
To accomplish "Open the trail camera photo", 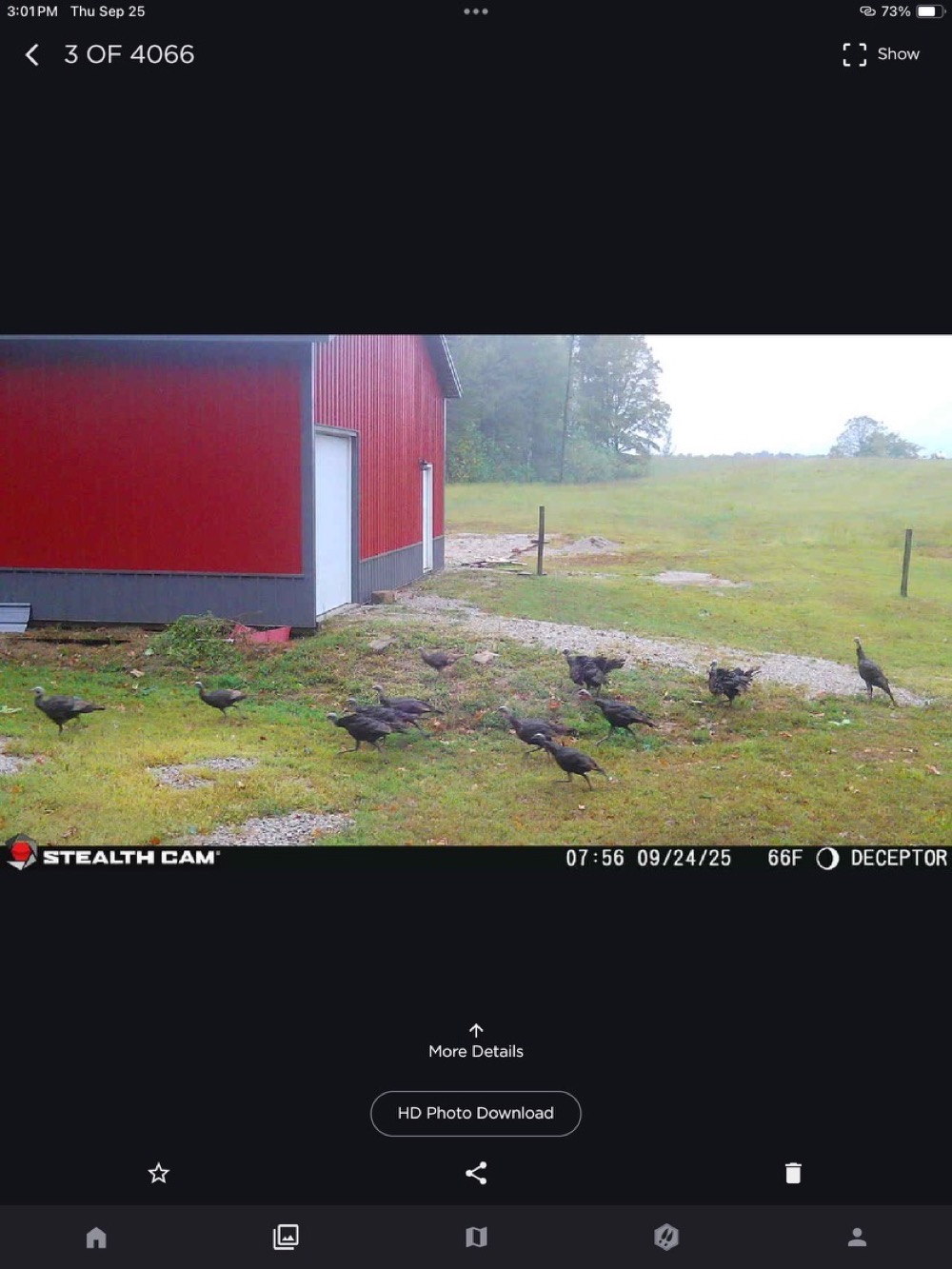I will point(476,590).
